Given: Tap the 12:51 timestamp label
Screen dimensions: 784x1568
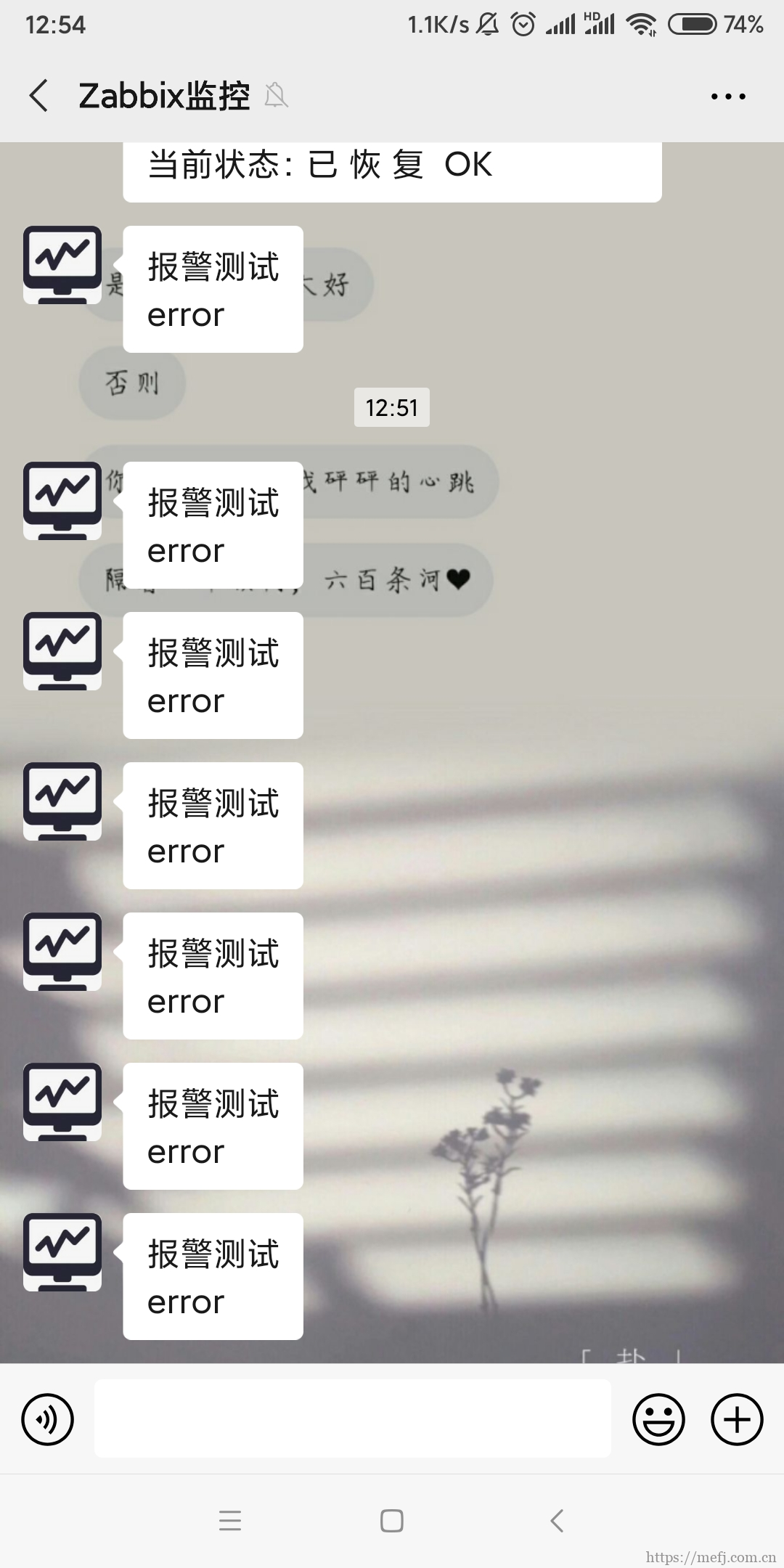Looking at the screenshot, I should (391, 408).
